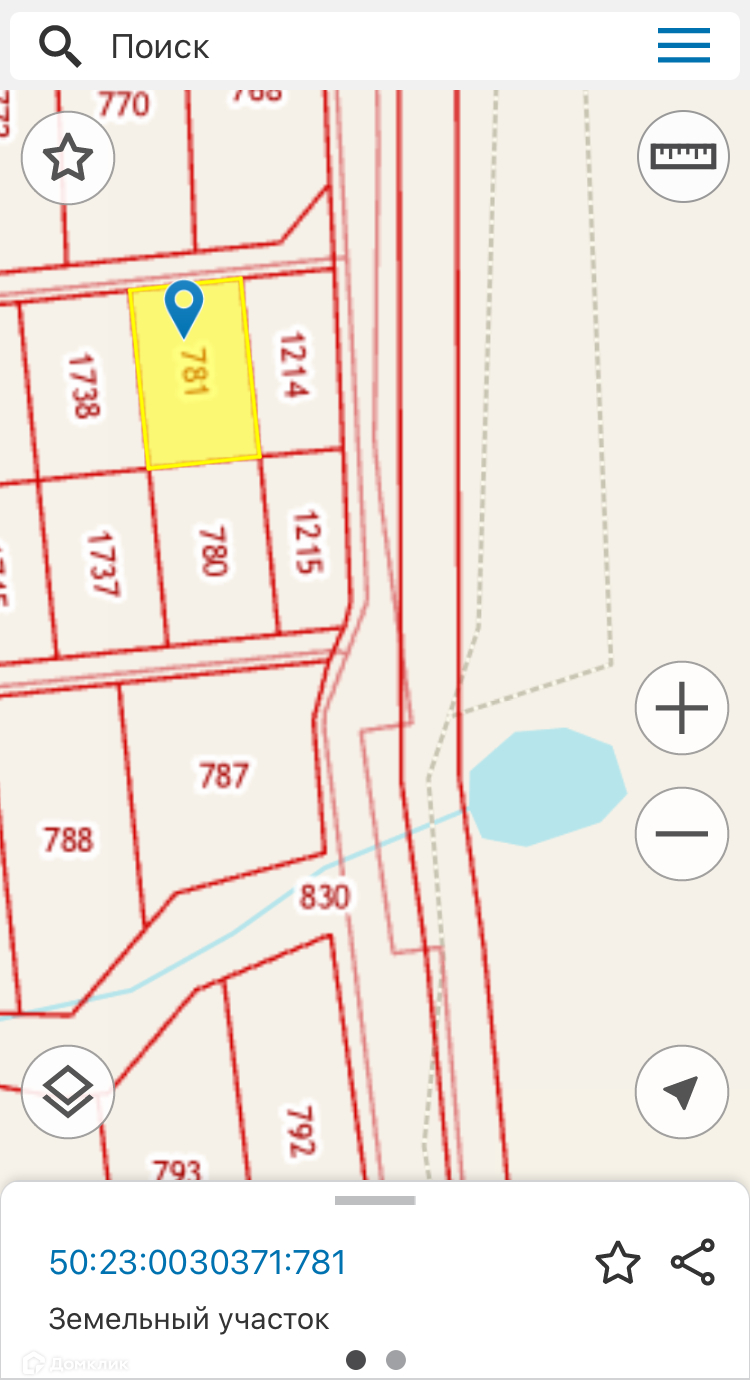Screen dimensions: 750x1390
Task: Zoom out on the map
Action: click(x=682, y=834)
